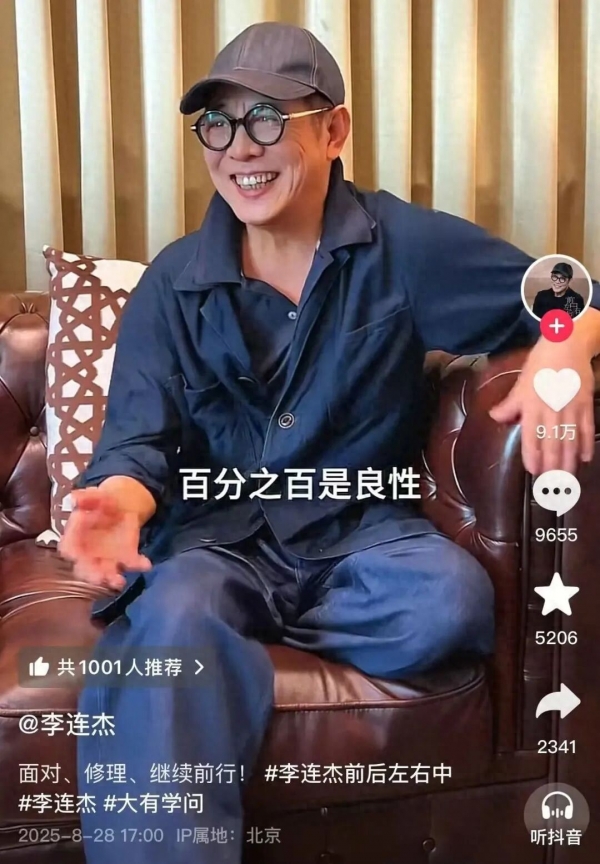Follow the creator with the red plus

pyautogui.click(x=556, y=327)
